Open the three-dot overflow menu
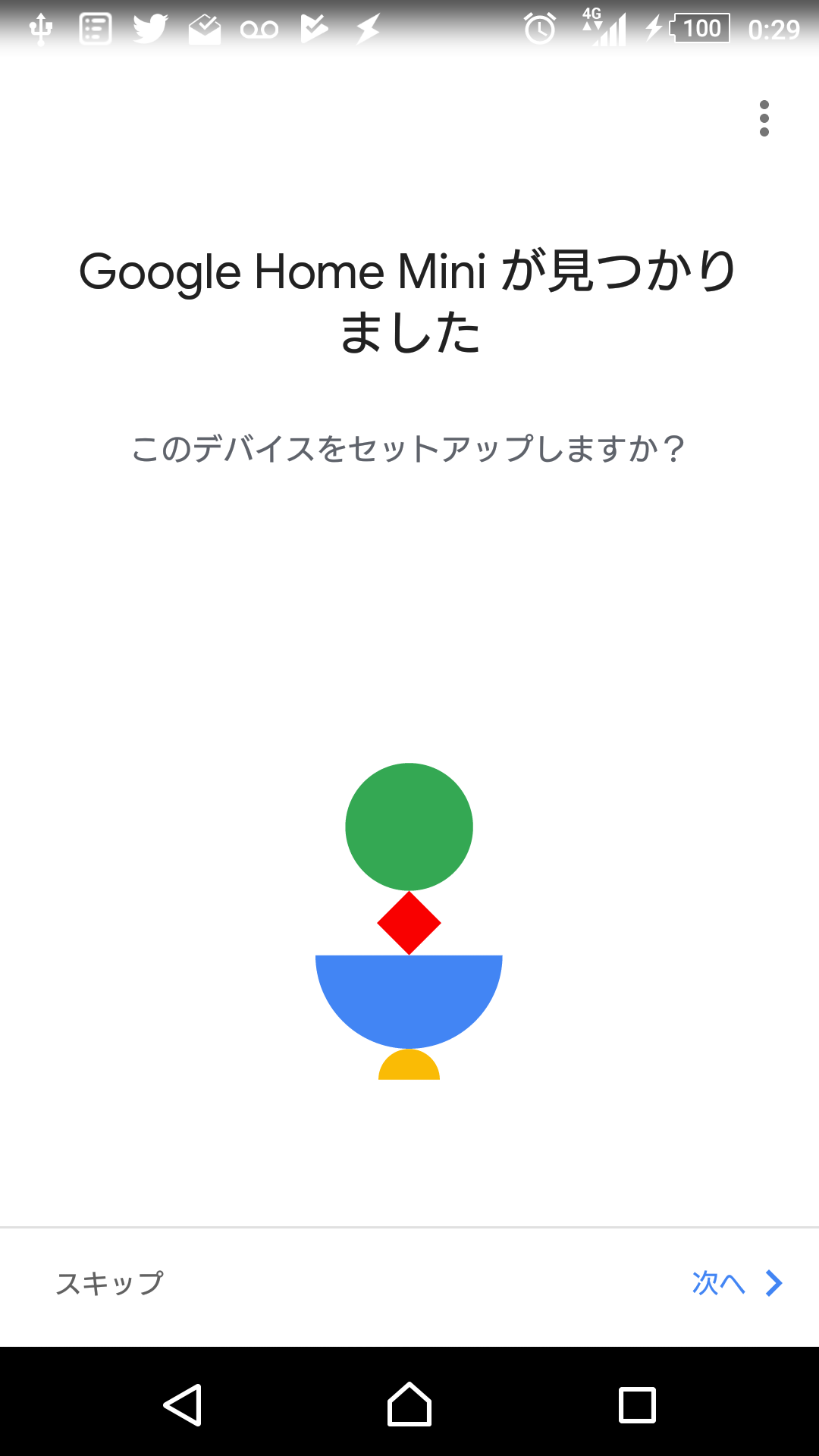819x1456 pixels. click(x=764, y=118)
